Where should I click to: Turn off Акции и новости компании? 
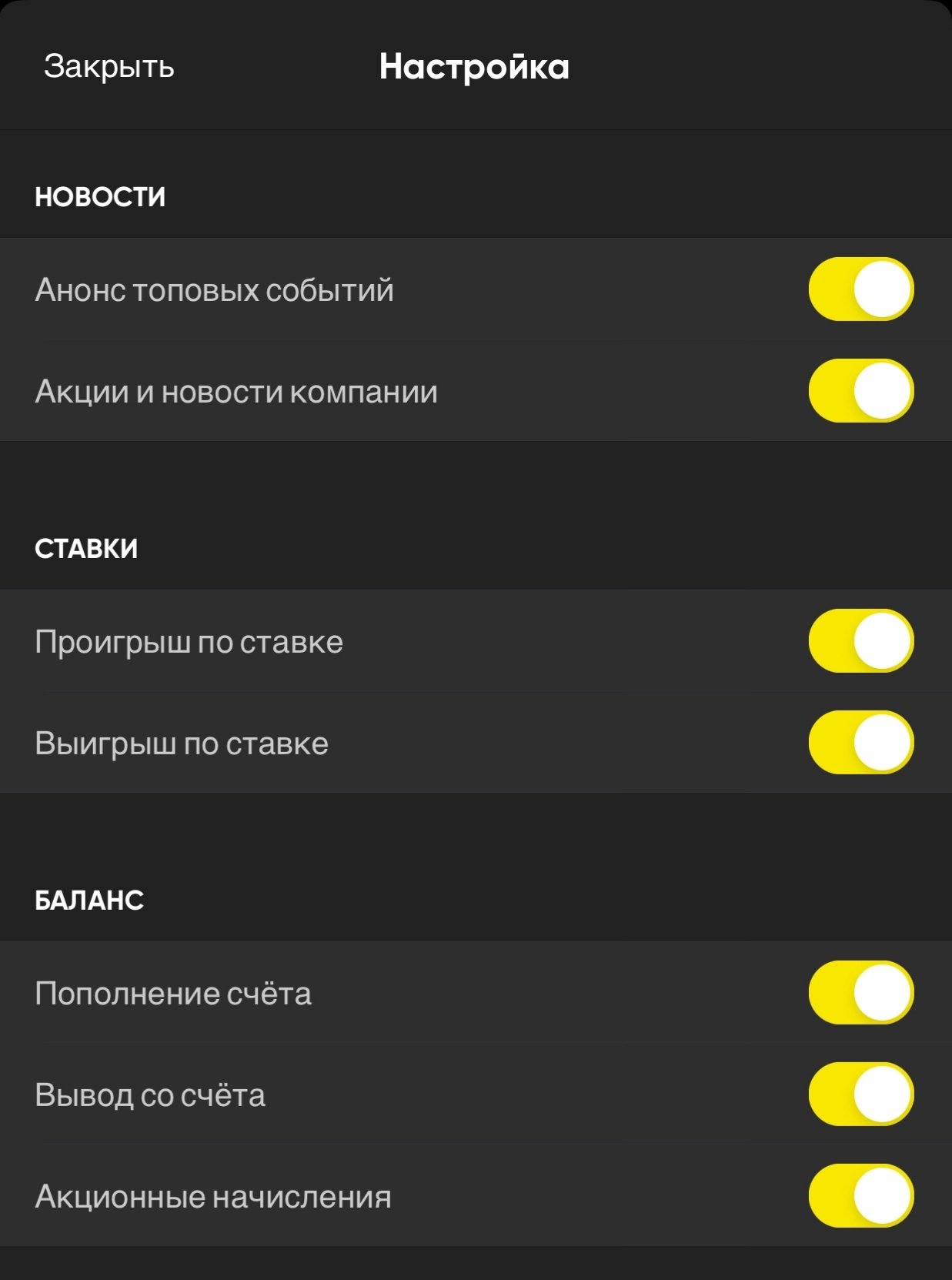click(x=860, y=391)
